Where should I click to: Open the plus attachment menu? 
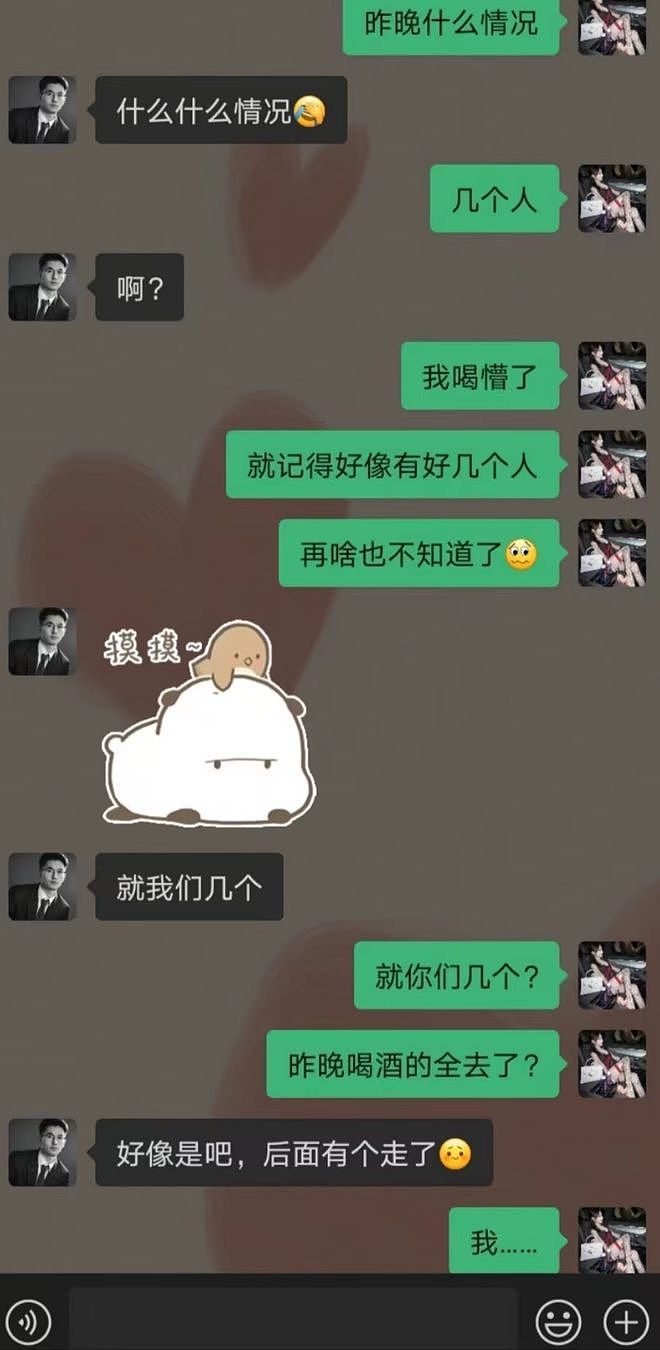626,1323
